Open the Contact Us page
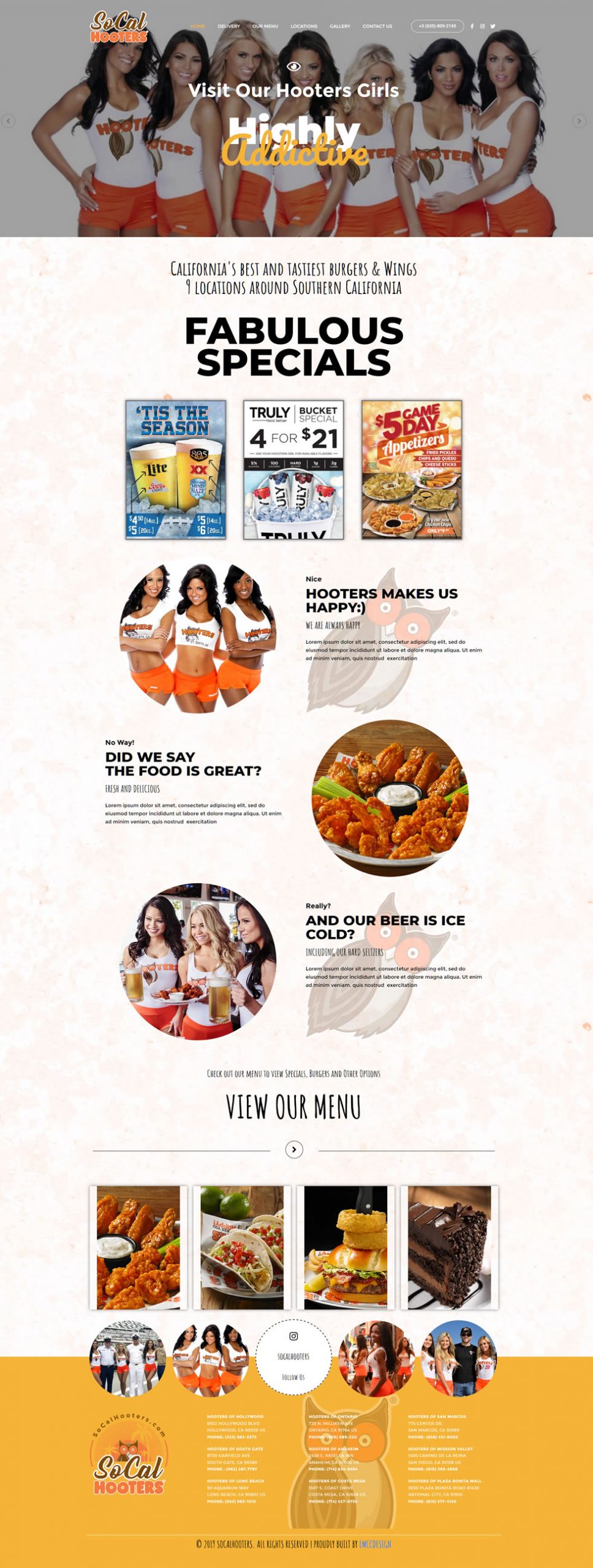This screenshot has width=593, height=1568. (x=377, y=26)
